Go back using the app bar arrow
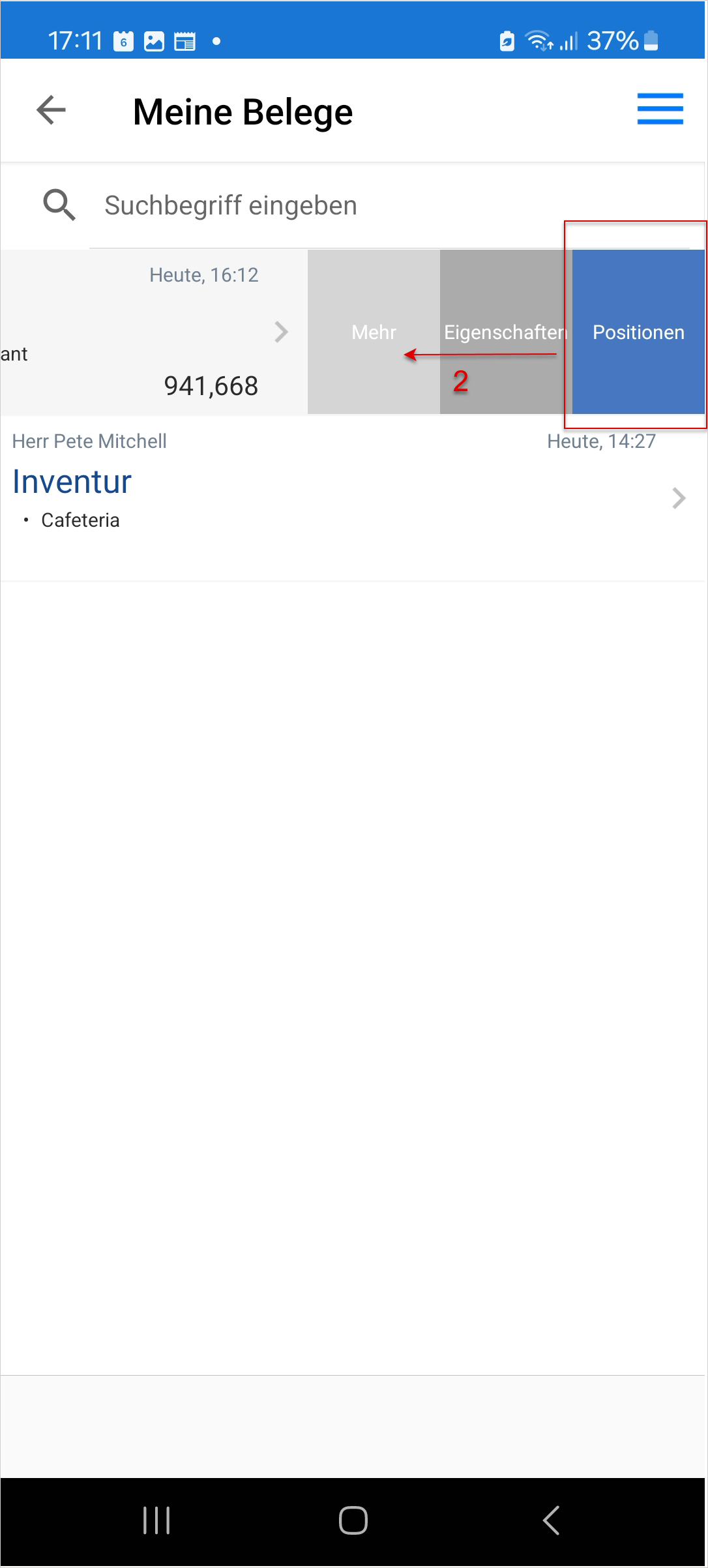Image resolution: width=708 pixels, height=1568 pixels. click(x=51, y=110)
